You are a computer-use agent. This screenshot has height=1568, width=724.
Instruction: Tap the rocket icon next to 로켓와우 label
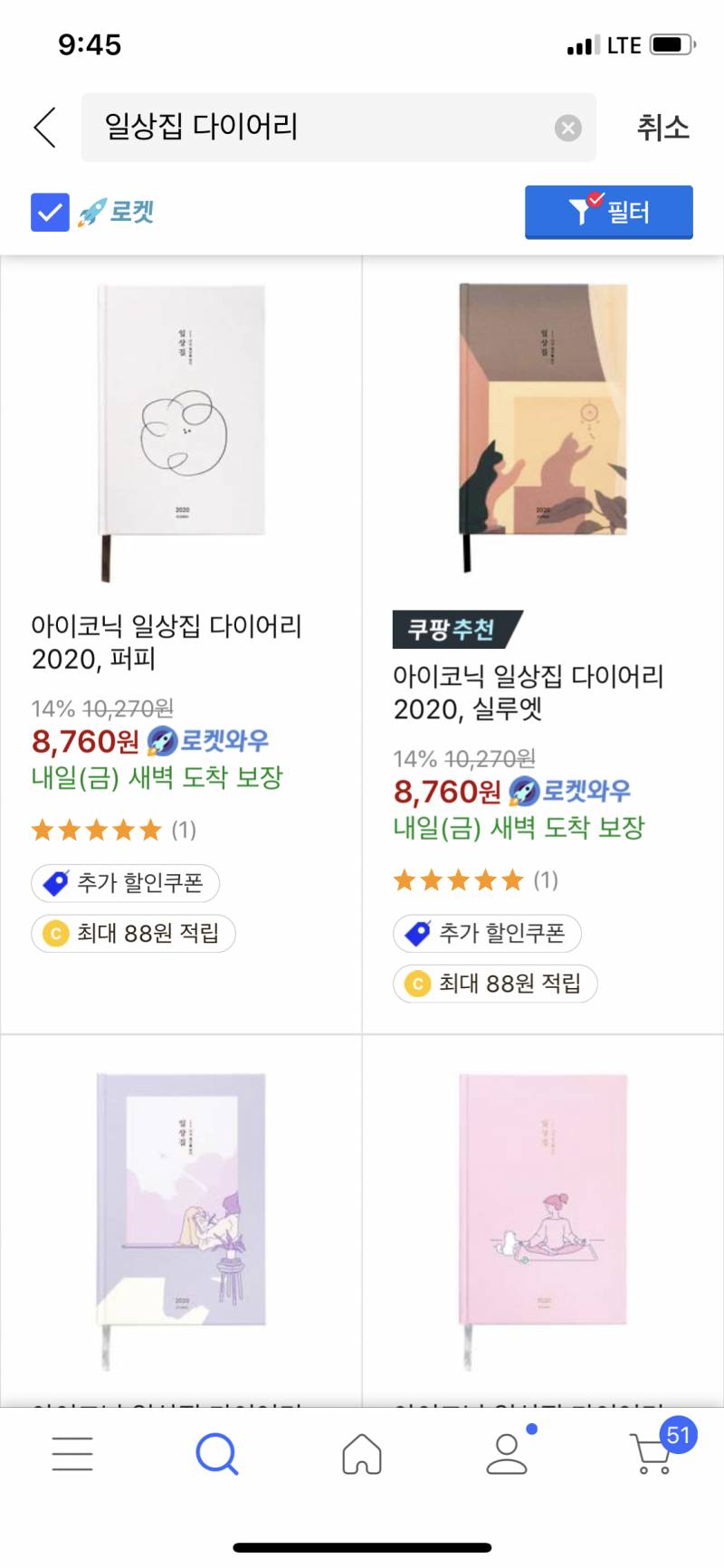point(159,740)
